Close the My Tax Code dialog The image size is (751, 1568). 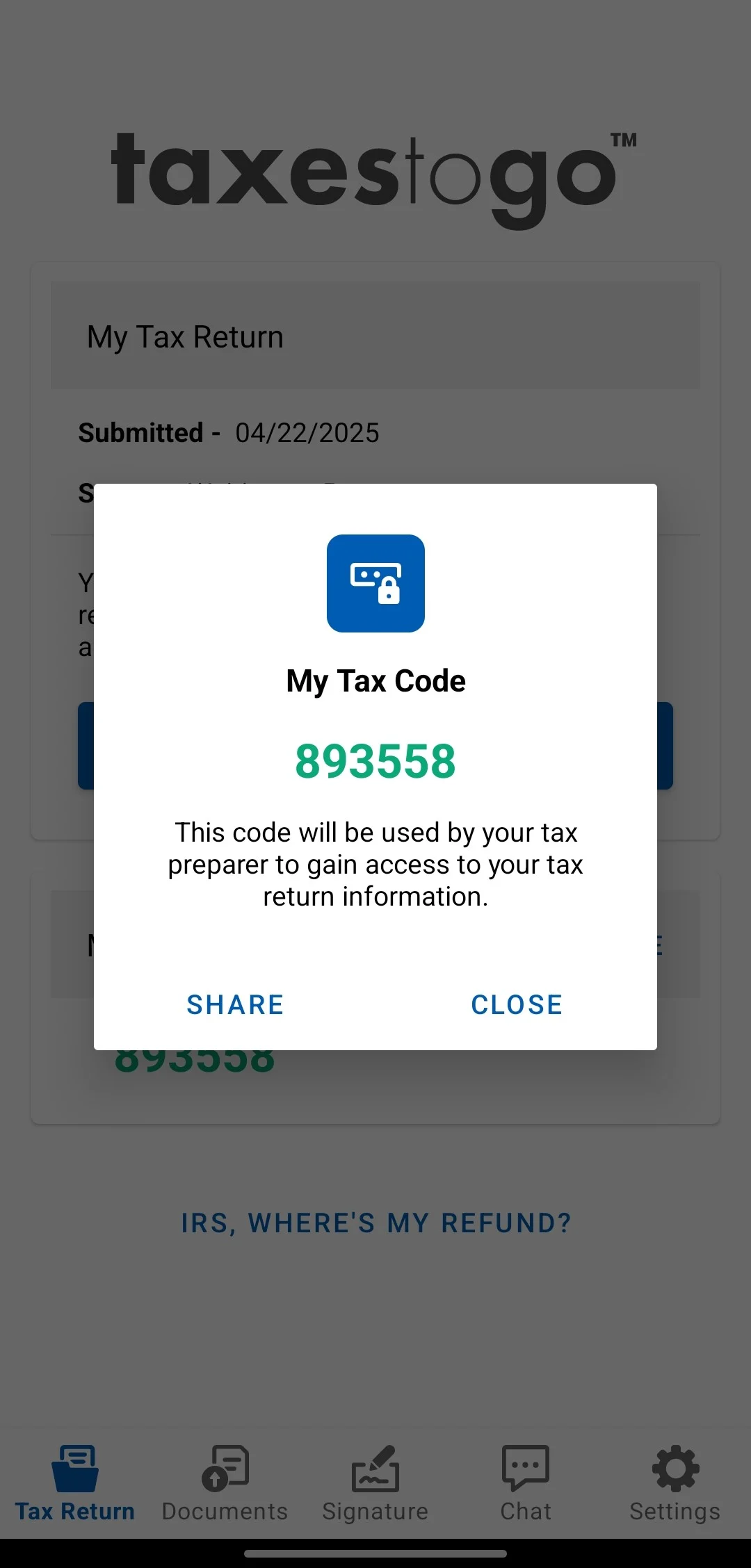(x=517, y=1005)
